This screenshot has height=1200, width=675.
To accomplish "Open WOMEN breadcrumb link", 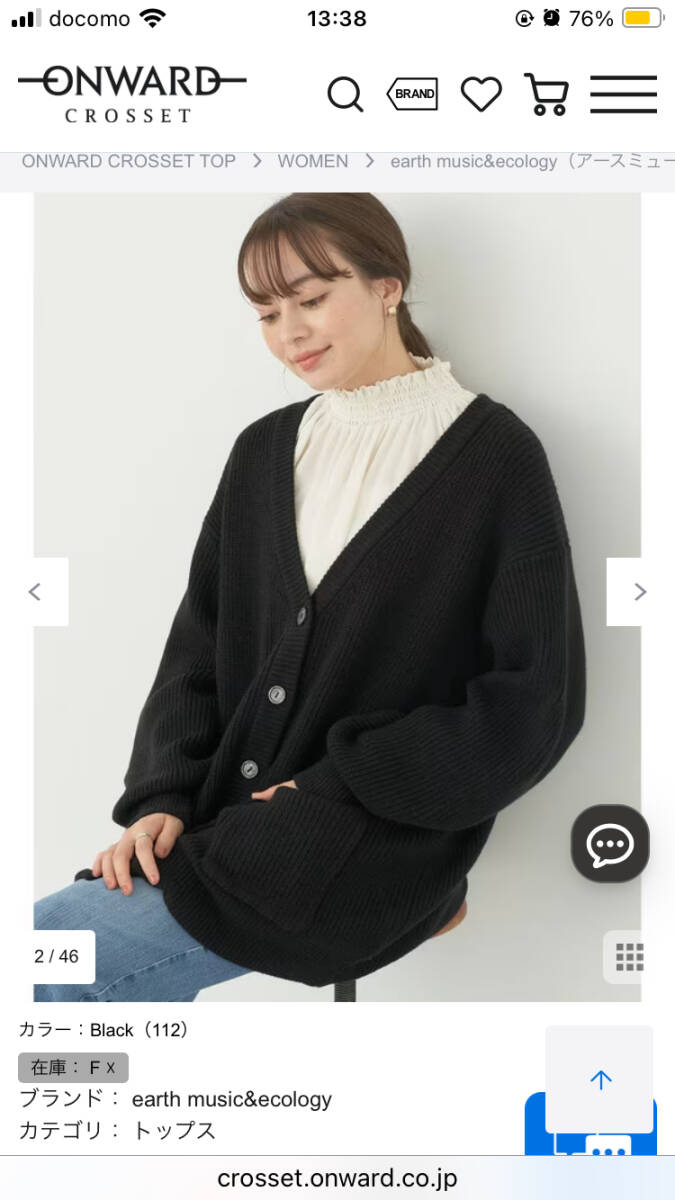I will click(x=313, y=161).
